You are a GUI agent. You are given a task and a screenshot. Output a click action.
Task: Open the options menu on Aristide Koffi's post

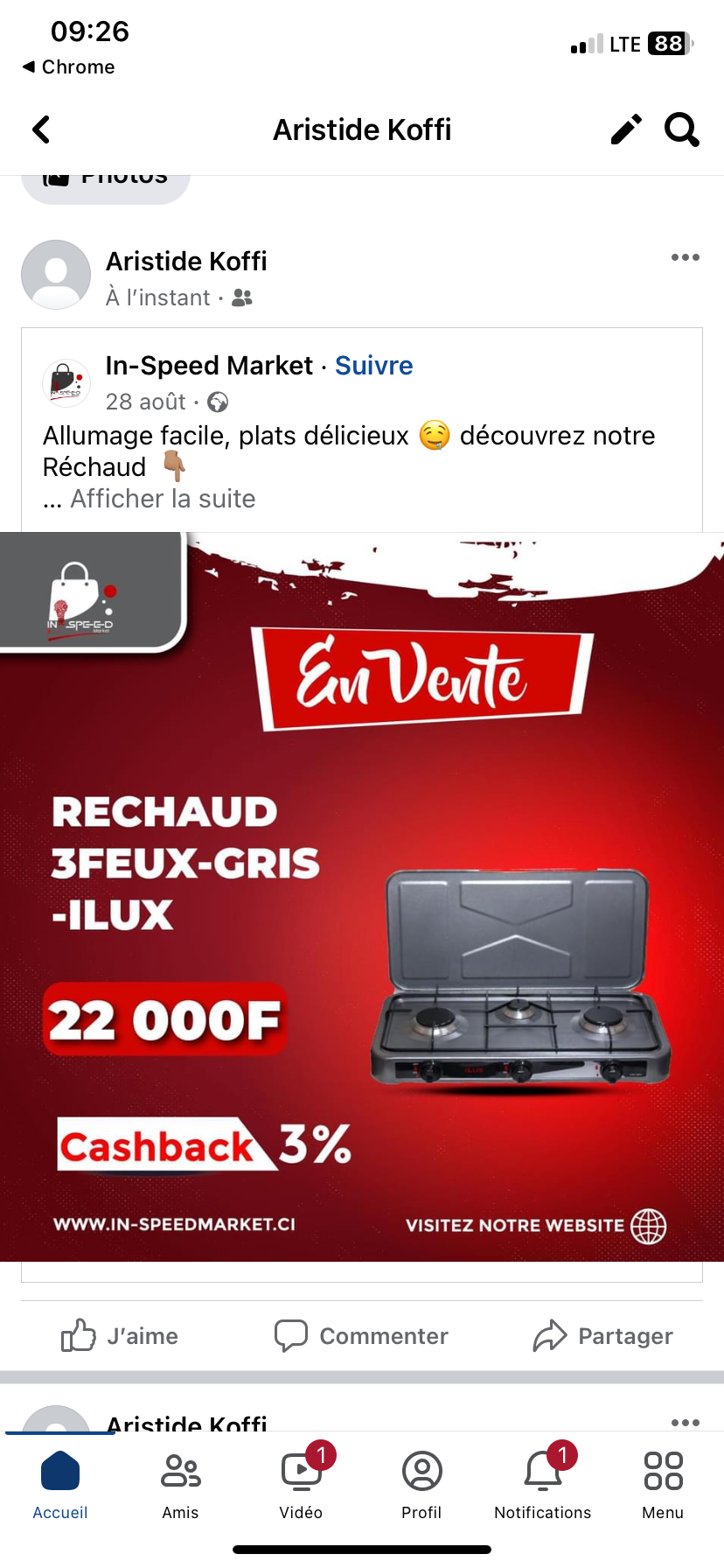click(685, 257)
